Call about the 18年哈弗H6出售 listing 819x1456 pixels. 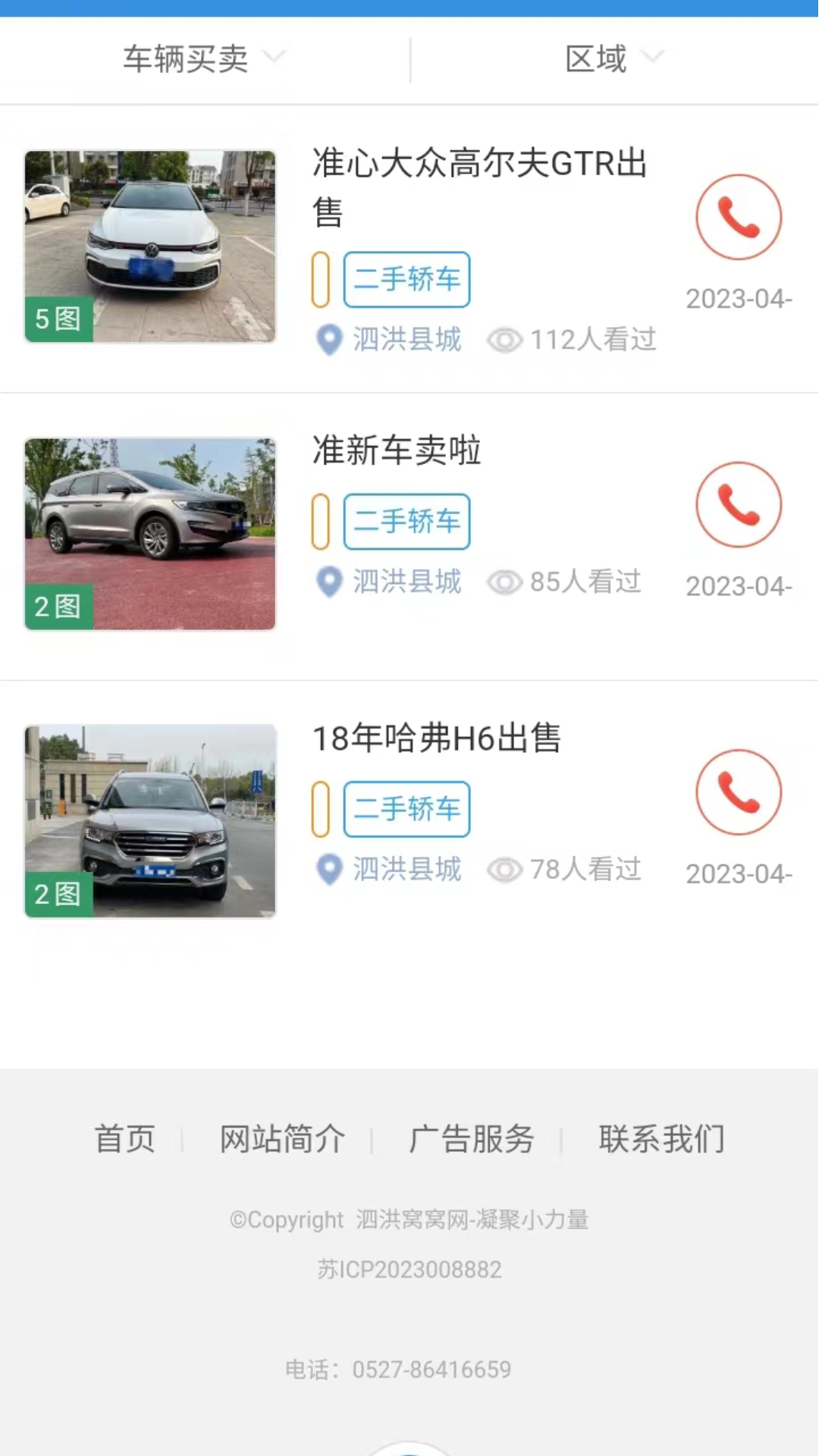pyautogui.click(x=739, y=792)
